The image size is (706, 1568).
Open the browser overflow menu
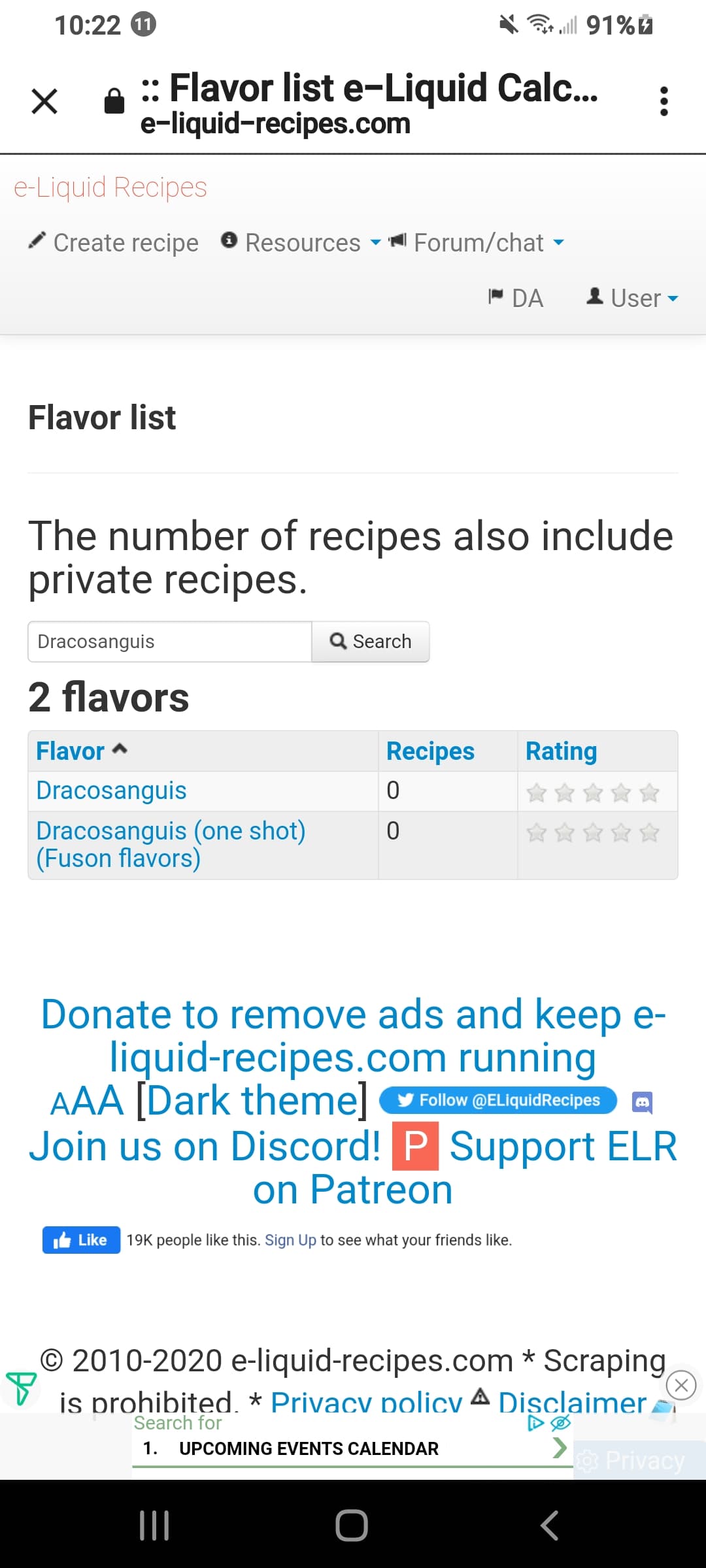pyautogui.click(x=664, y=101)
